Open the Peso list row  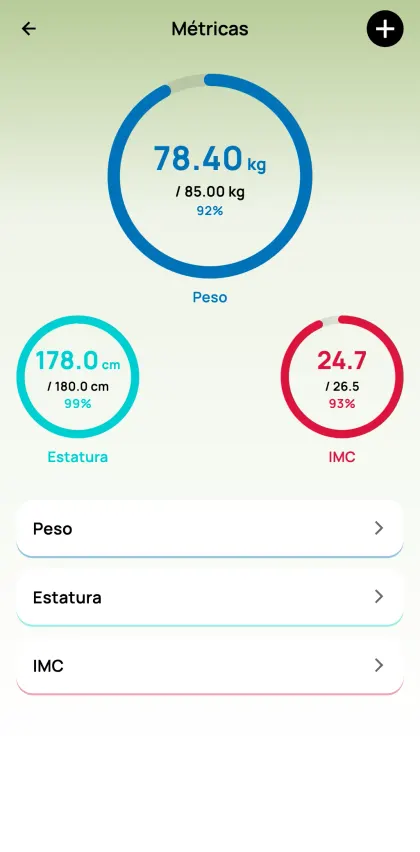210,529
